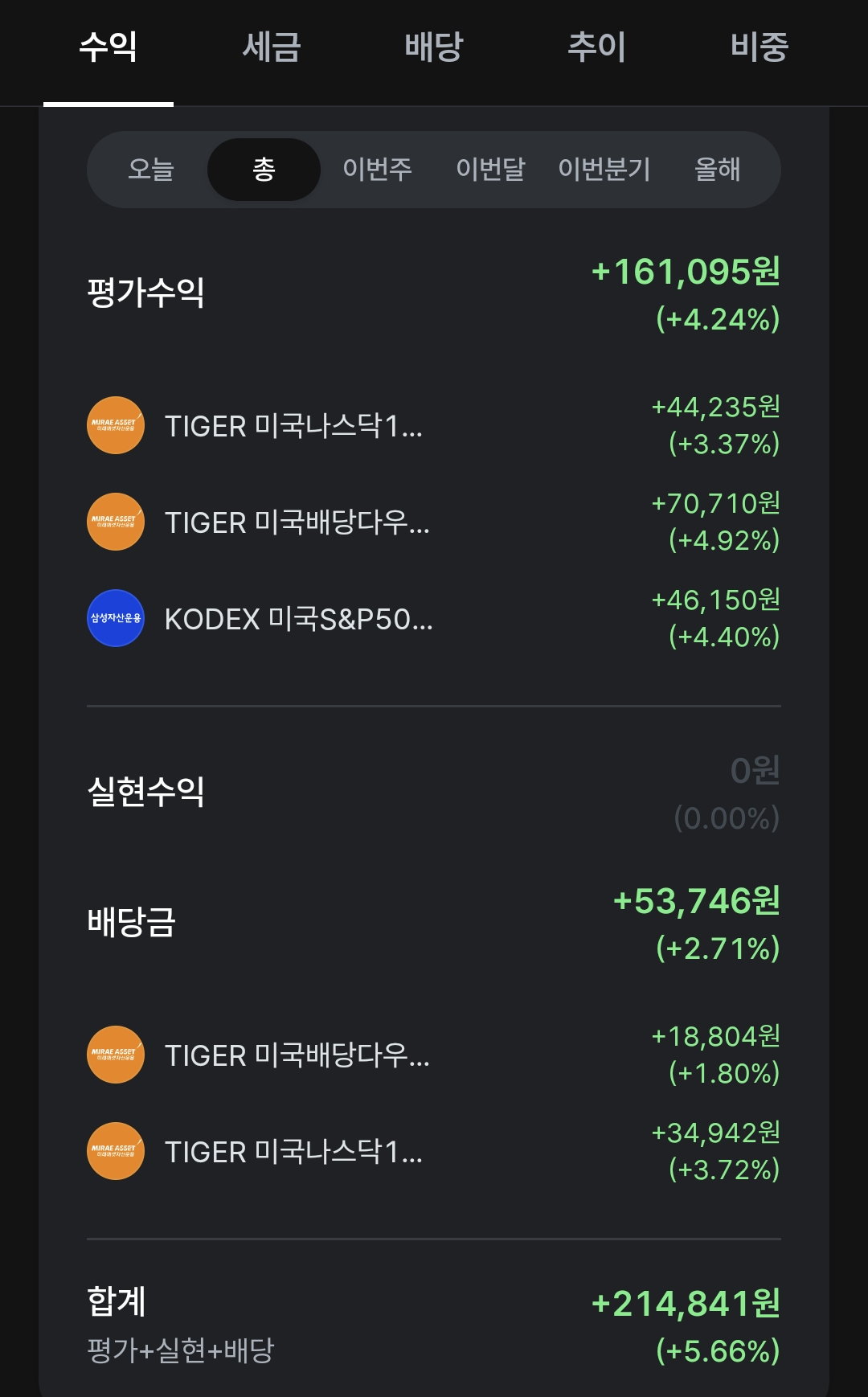Select the 수익 tab

pyautogui.click(x=108, y=47)
